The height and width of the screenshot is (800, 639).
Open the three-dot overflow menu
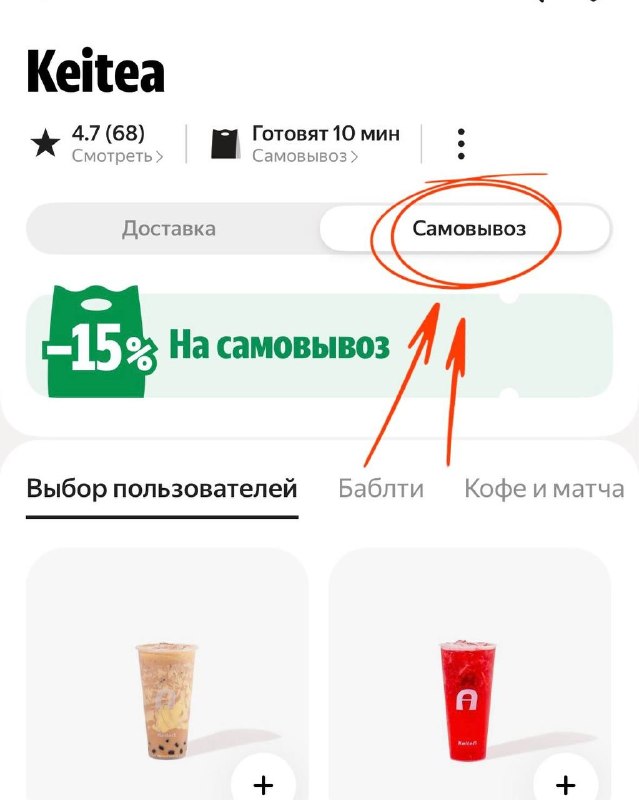(x=461, y=144)
